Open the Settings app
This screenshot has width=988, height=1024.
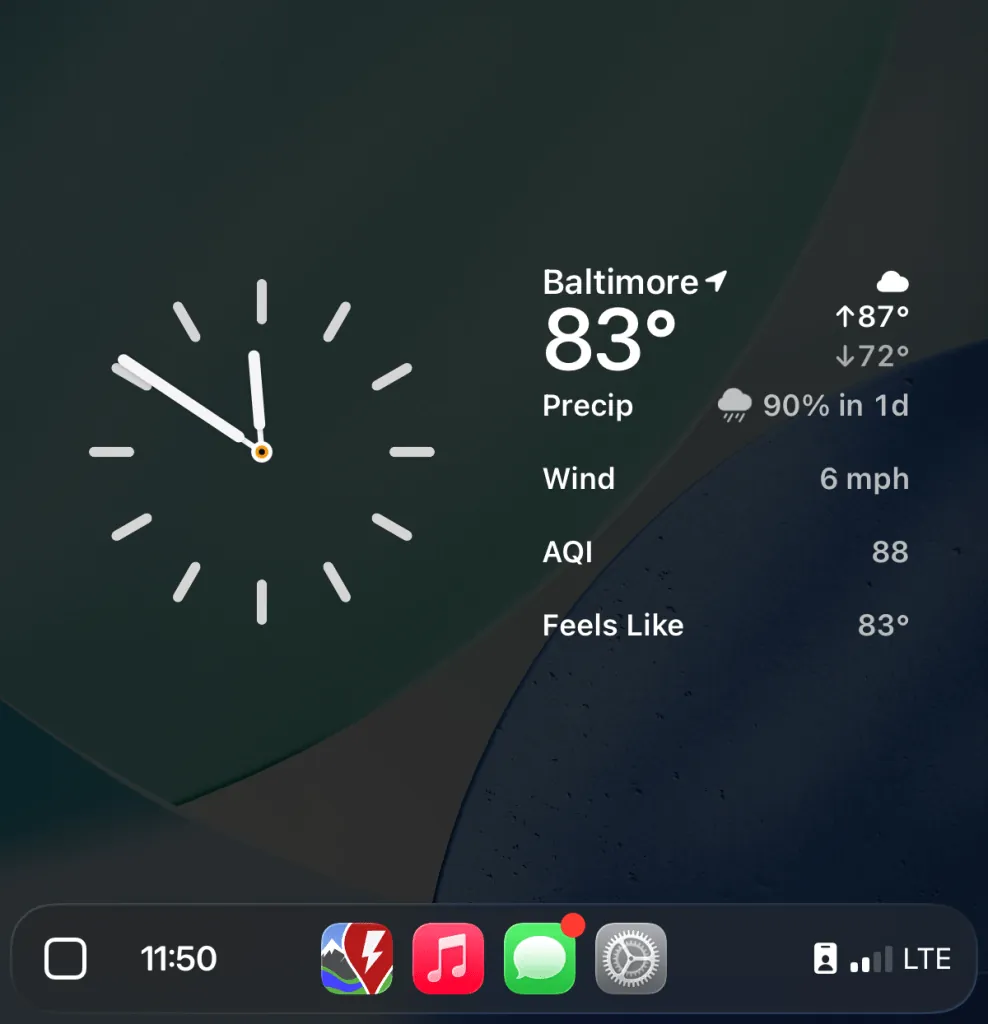[x=631, y=958]
